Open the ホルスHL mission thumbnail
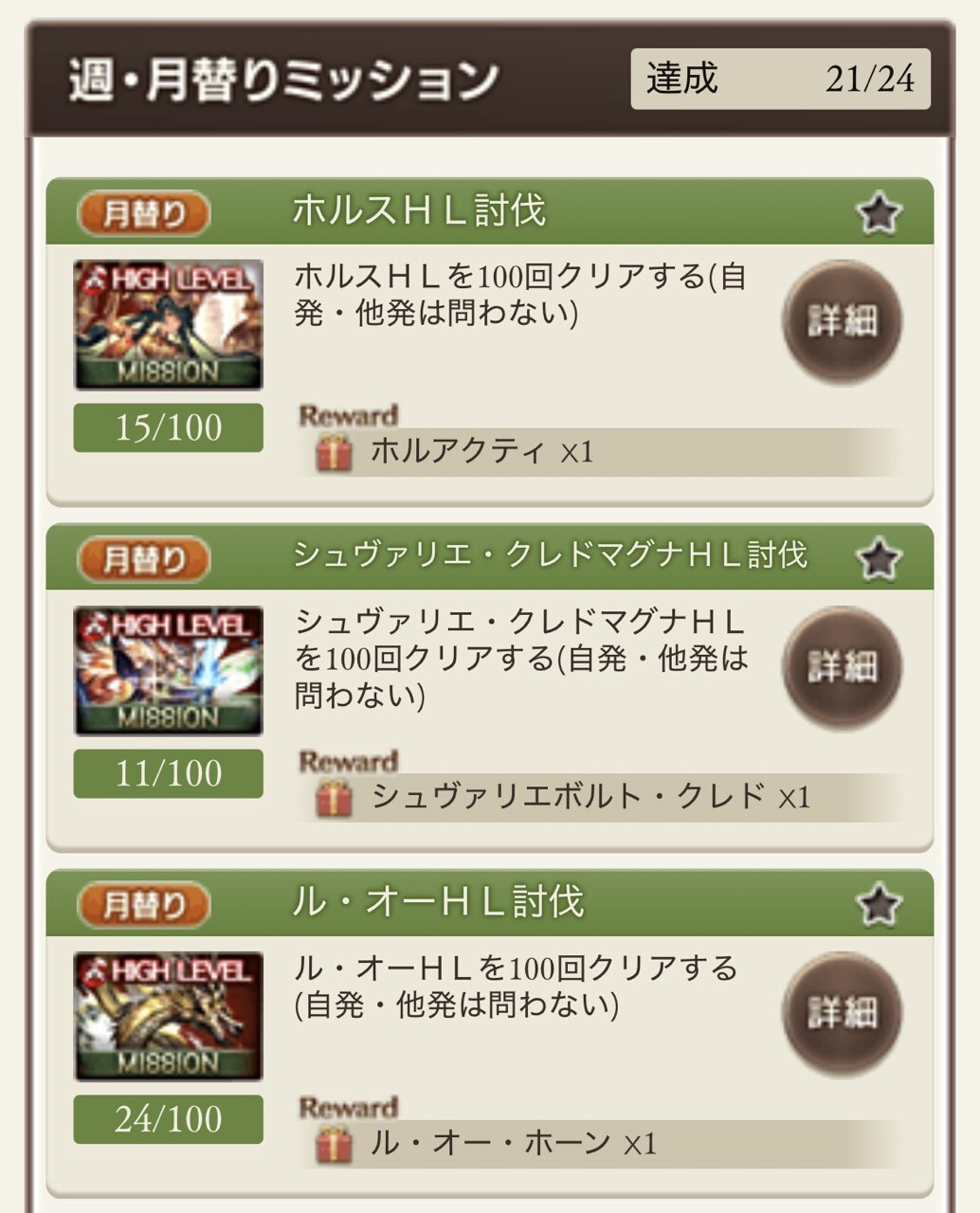 coord(169,325)
